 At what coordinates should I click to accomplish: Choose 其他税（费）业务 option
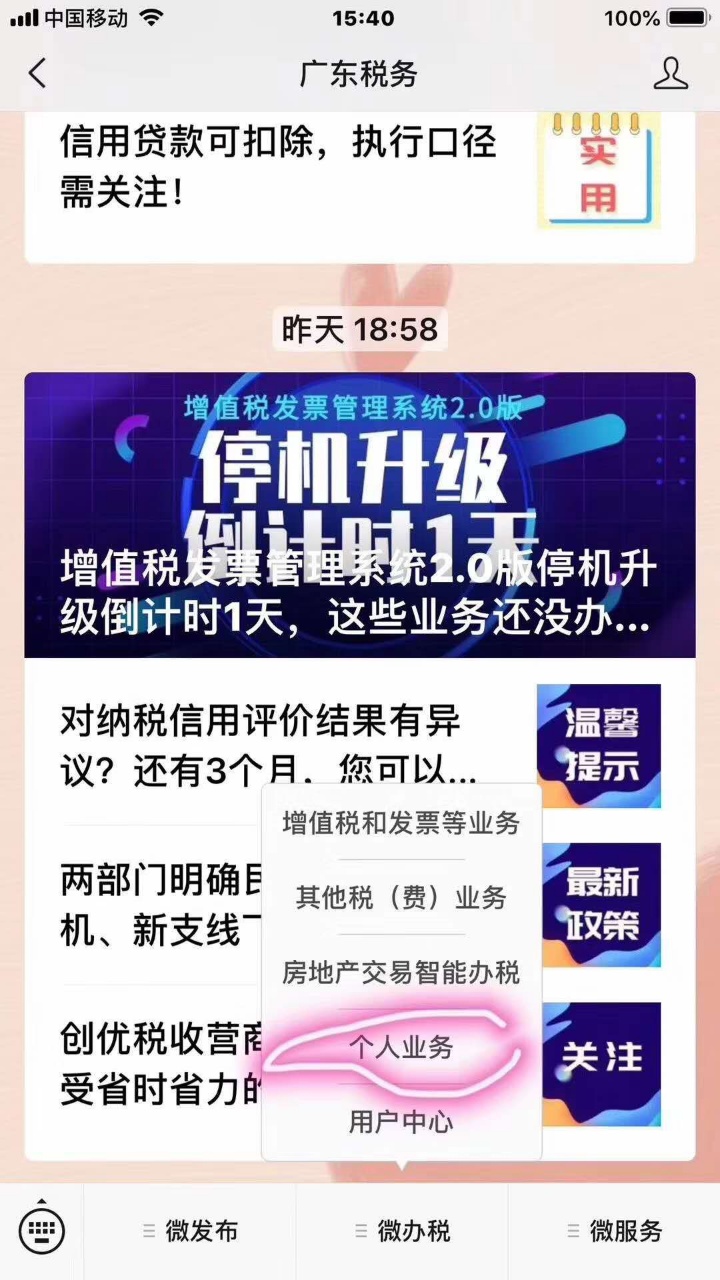401,897
